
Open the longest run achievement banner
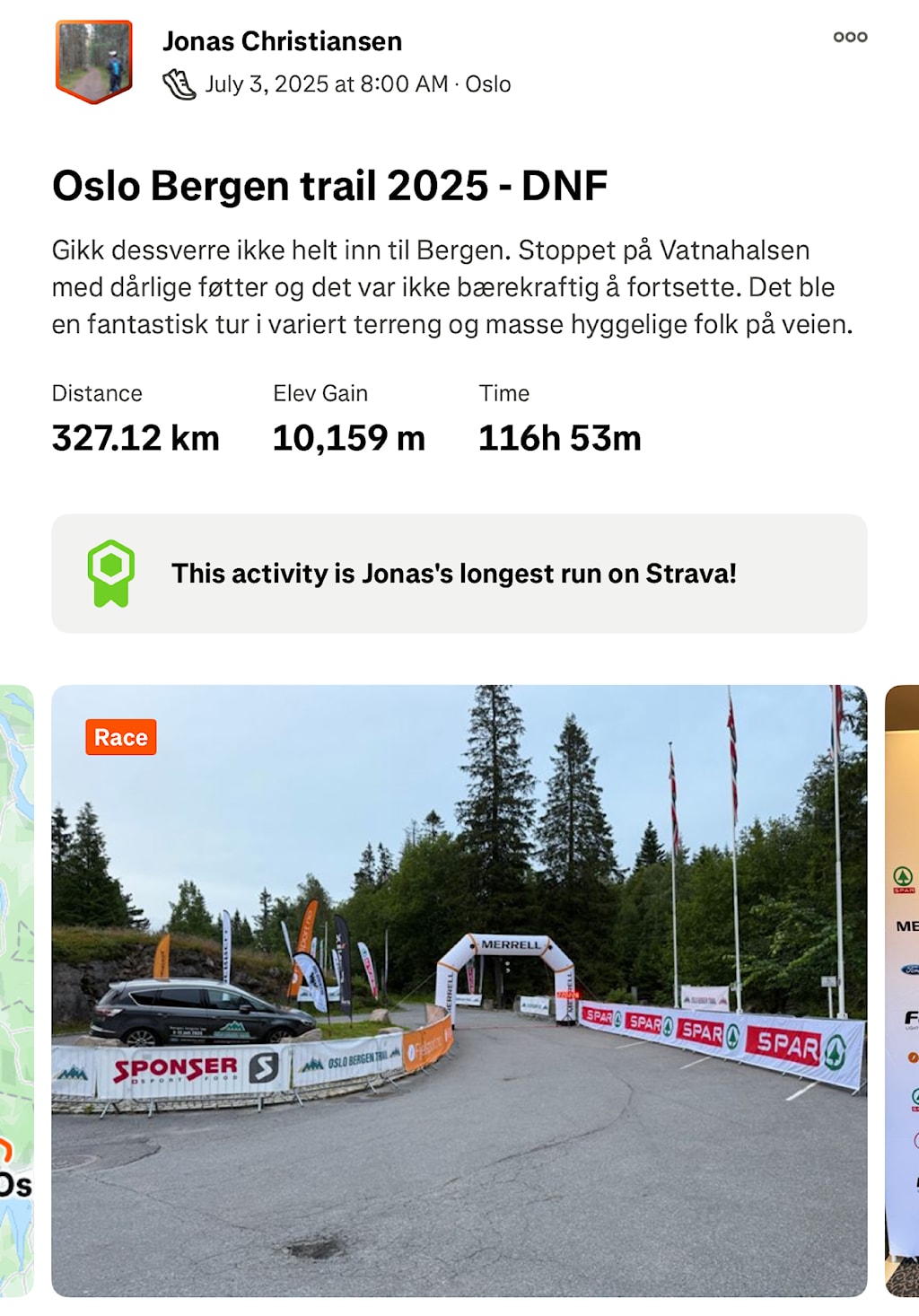click(459, 574)
